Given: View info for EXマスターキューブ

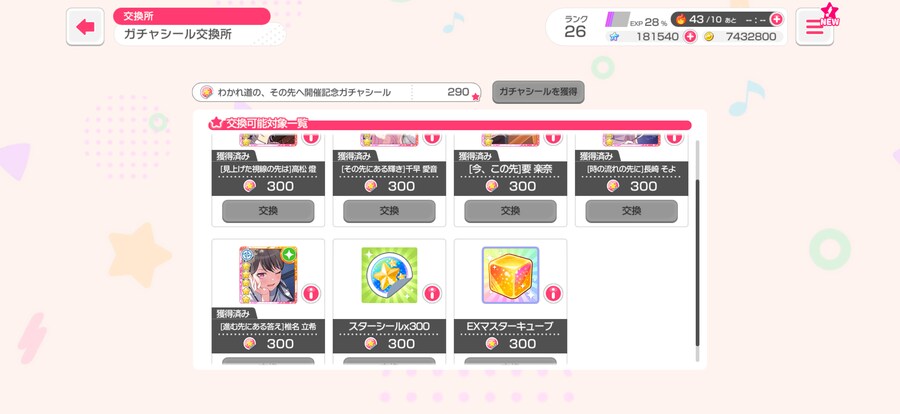Looking at the screenshot, I should [553, 294].
